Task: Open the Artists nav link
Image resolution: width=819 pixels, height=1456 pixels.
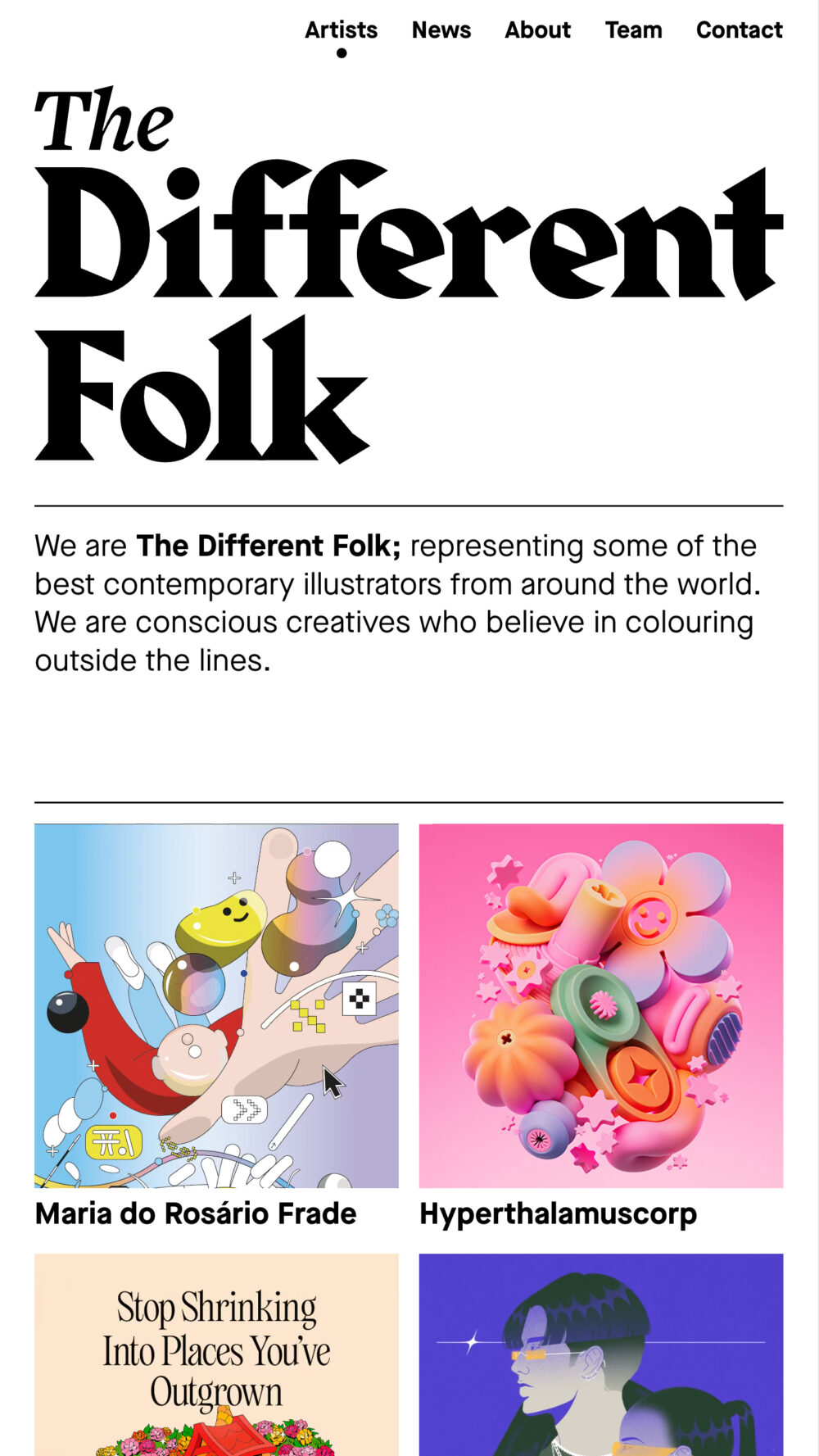Action: (x=341, y=30)
